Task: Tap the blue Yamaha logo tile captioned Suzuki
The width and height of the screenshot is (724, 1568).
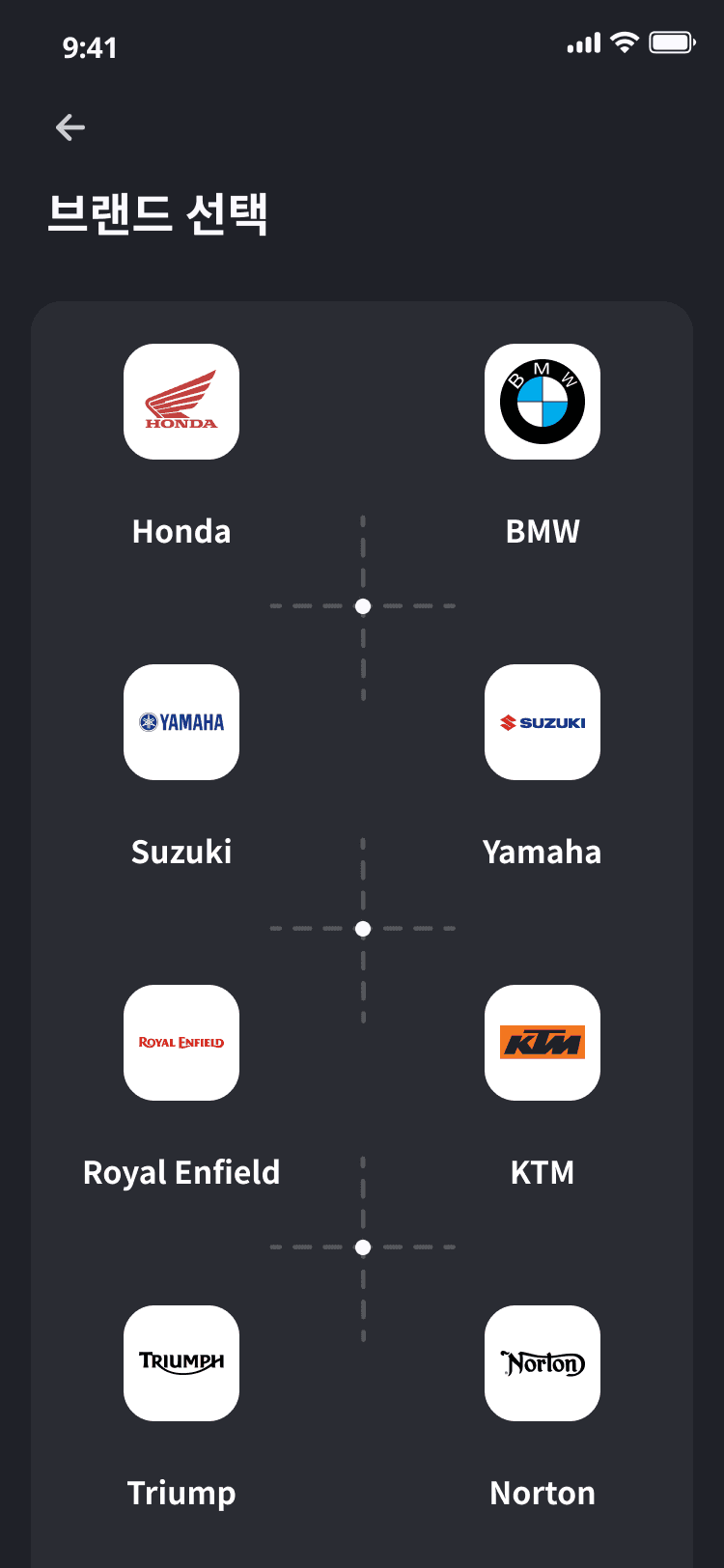Action: [x=181, y=722]
